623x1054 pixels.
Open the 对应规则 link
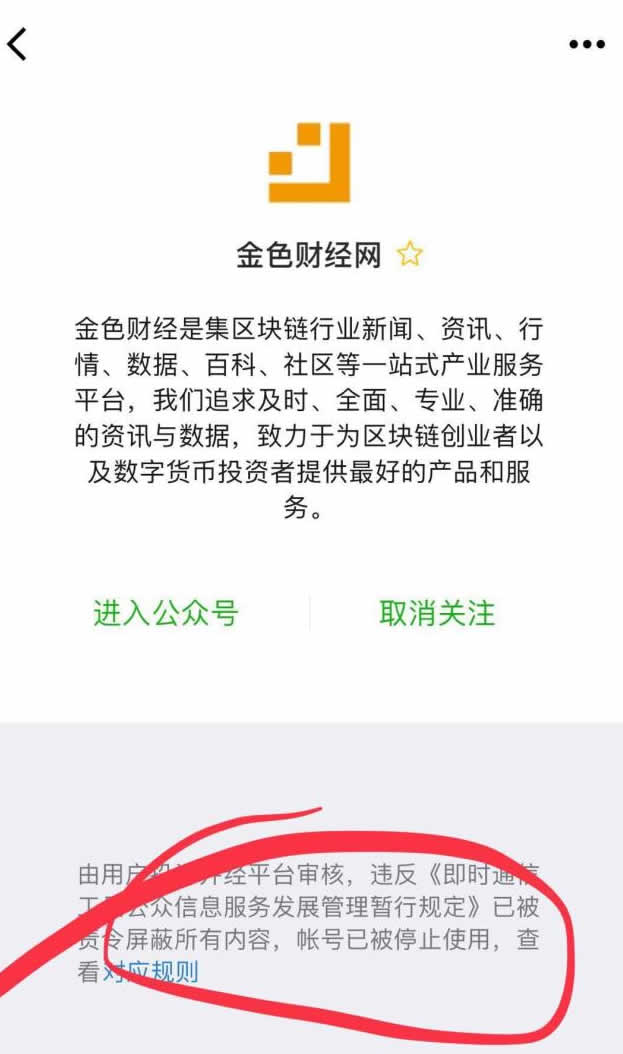pyautogui.click(x=152, y=970)
